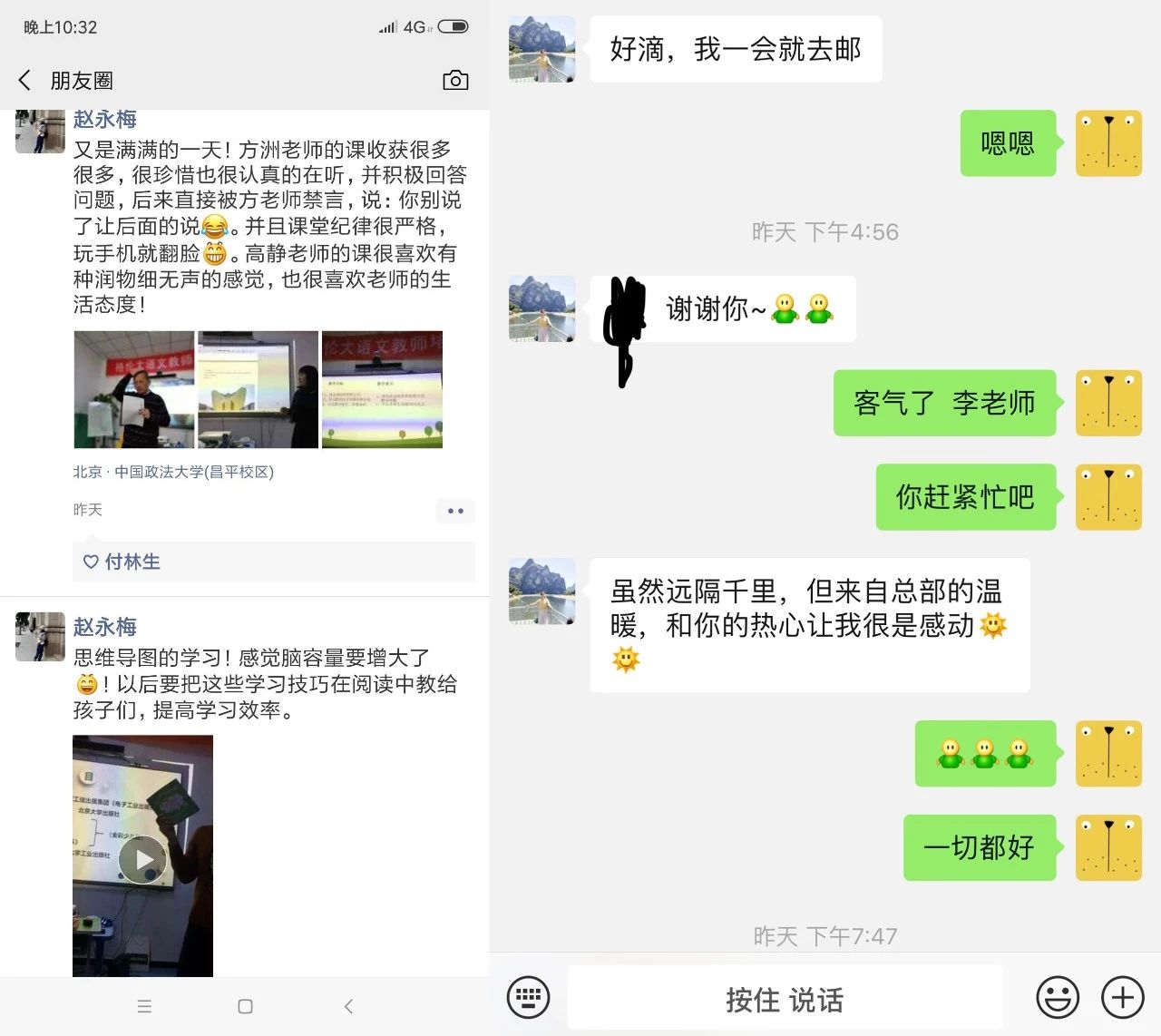Open 付林生's profile from the likes
Image resolution: width=1161 pixels, height=1036 pixels.
pos(132,562)
